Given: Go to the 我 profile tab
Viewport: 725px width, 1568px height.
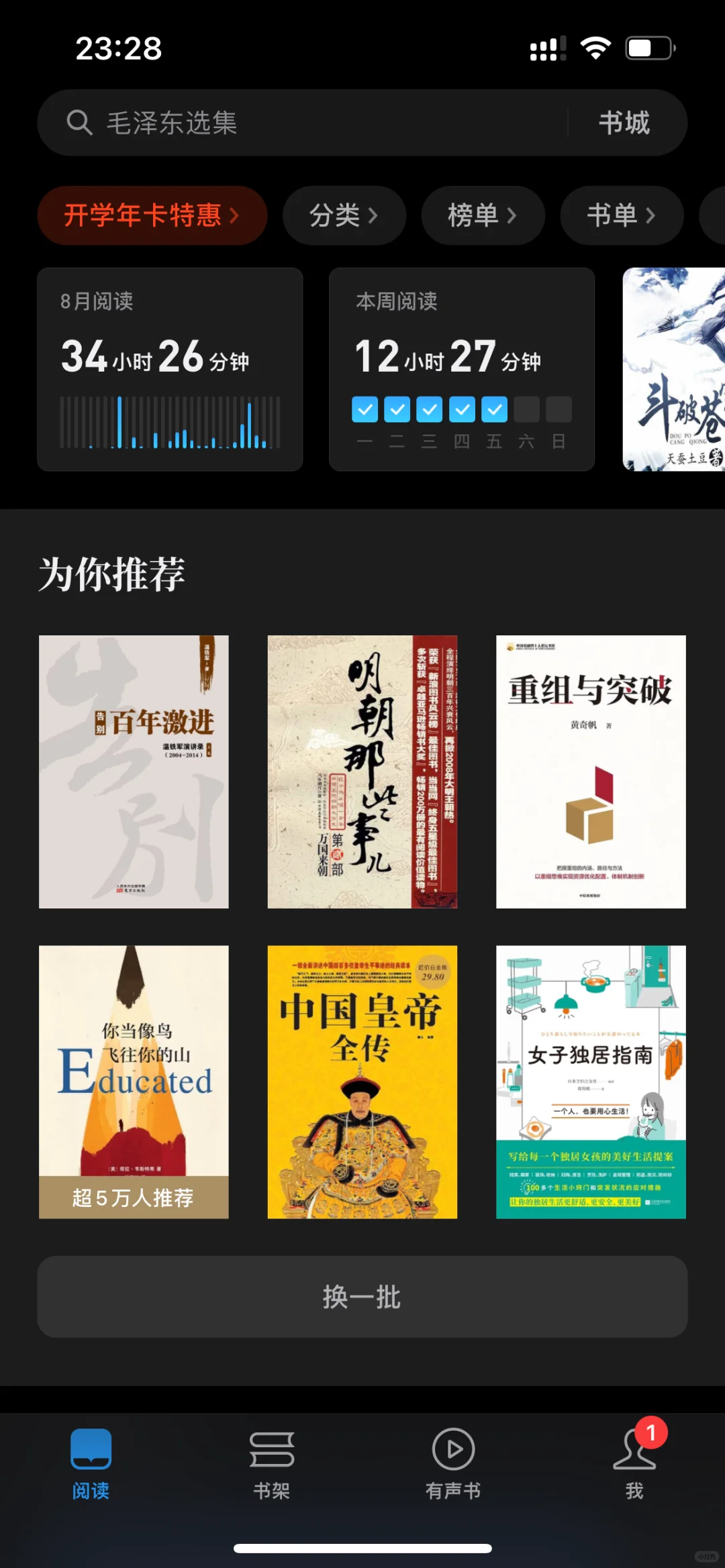Looking at the screenshot, I should pos(634,1464).
